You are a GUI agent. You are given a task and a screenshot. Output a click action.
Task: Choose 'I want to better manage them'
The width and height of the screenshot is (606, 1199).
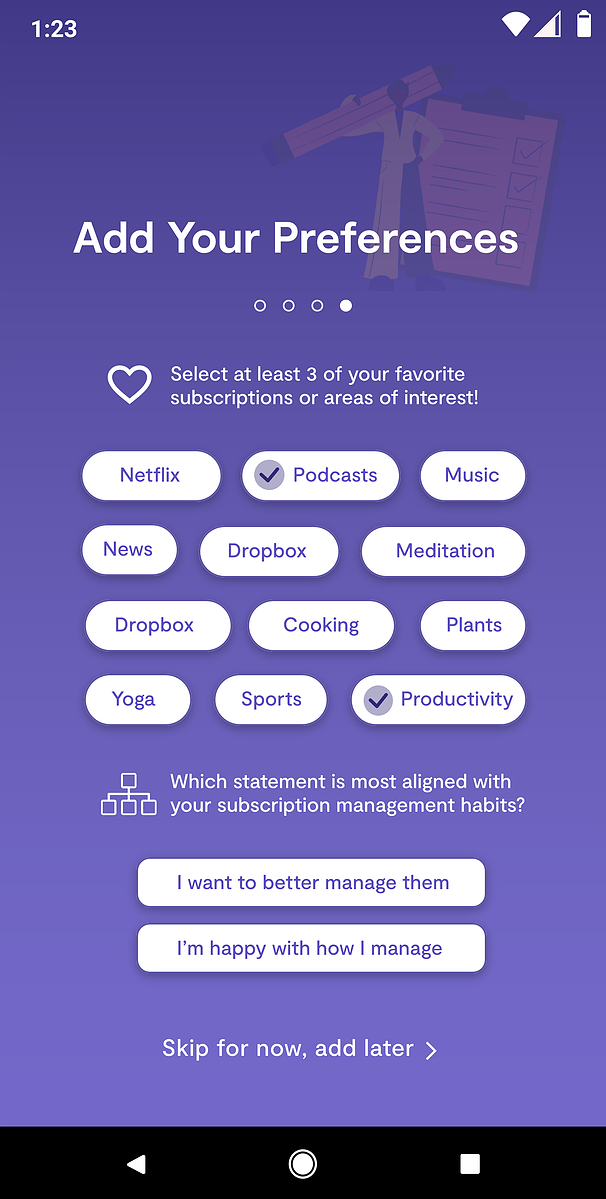[311, 882]
